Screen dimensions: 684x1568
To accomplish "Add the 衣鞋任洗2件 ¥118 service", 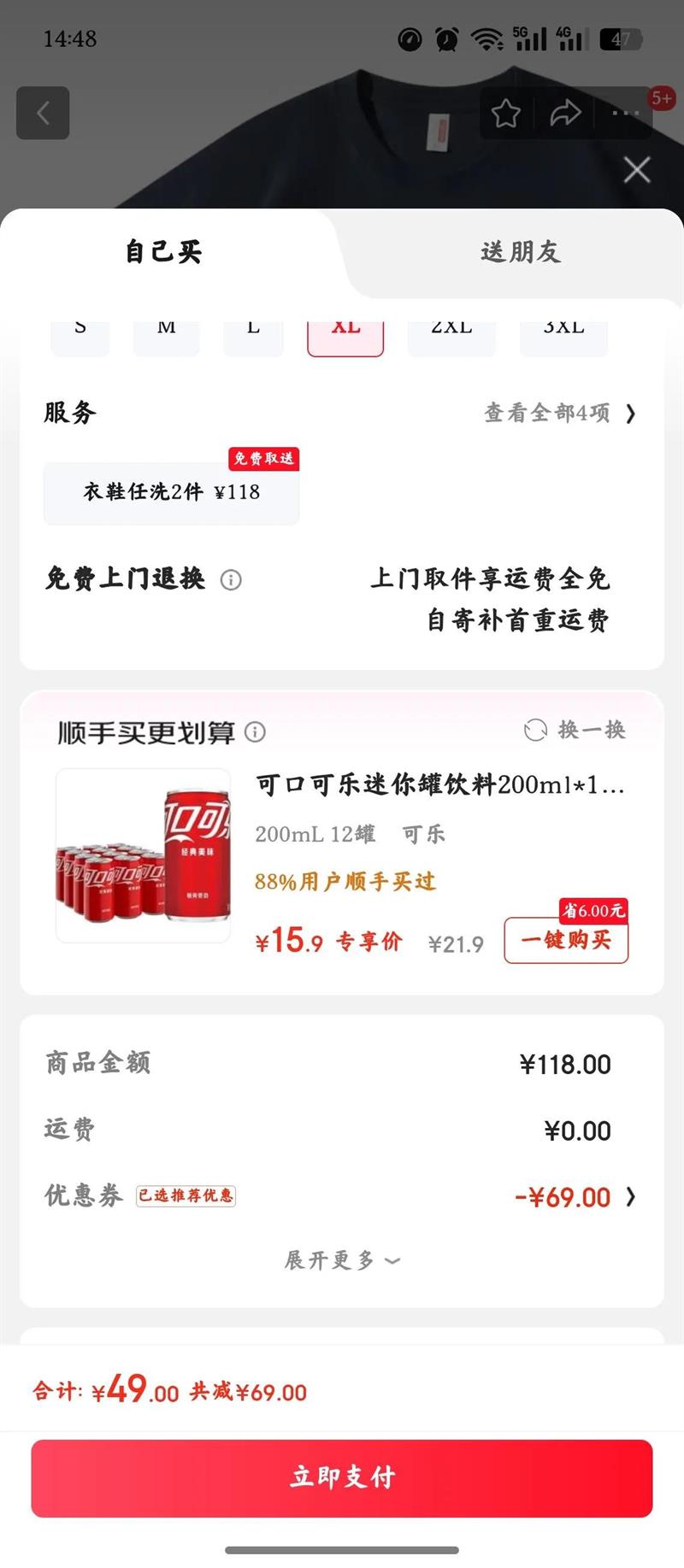I will click(x=171, y=492).
